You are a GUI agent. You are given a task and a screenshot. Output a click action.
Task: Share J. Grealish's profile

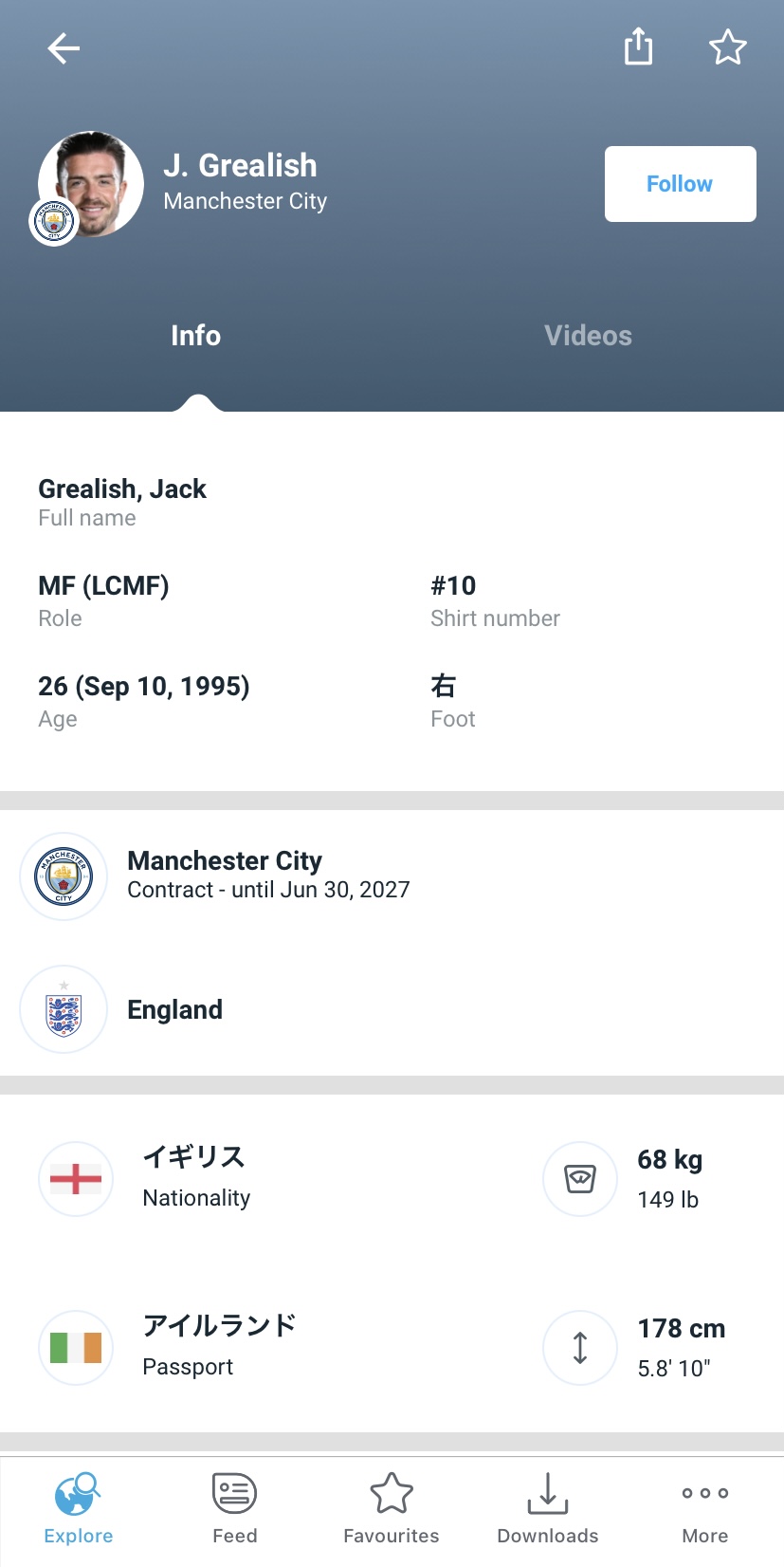click(638, 46)
